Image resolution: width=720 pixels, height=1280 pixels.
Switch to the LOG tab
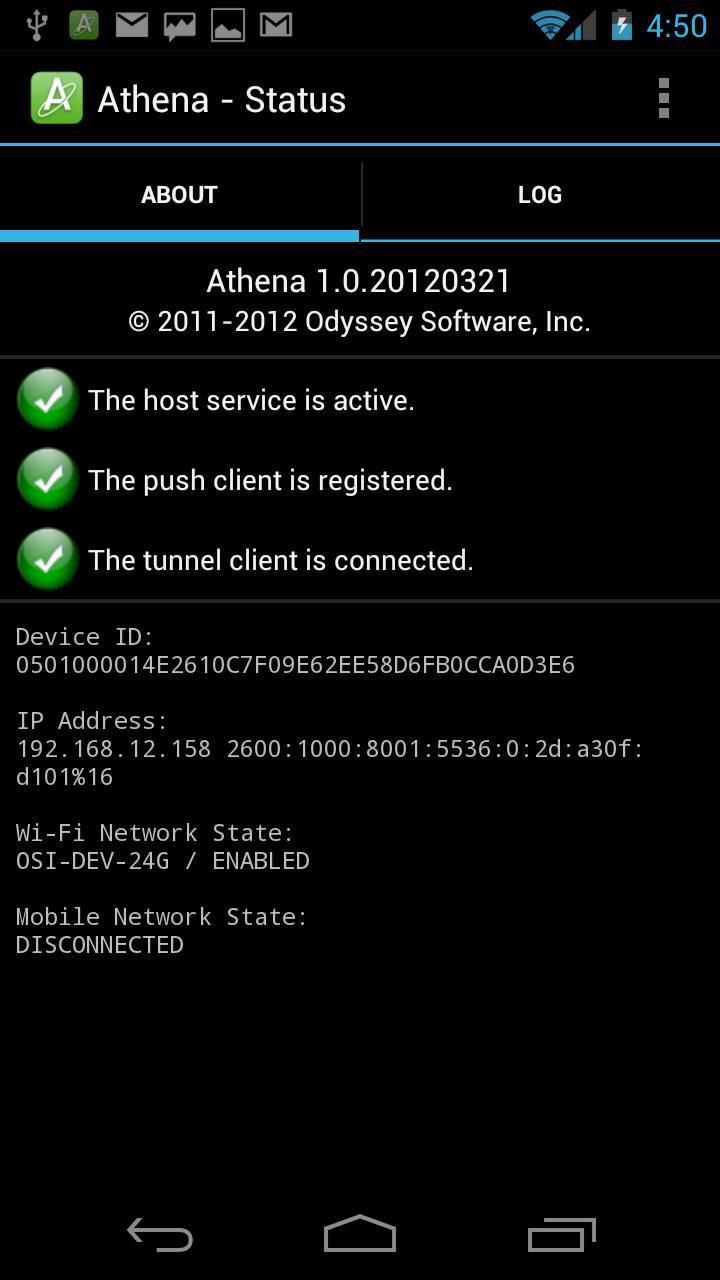[x=540, y=194]
